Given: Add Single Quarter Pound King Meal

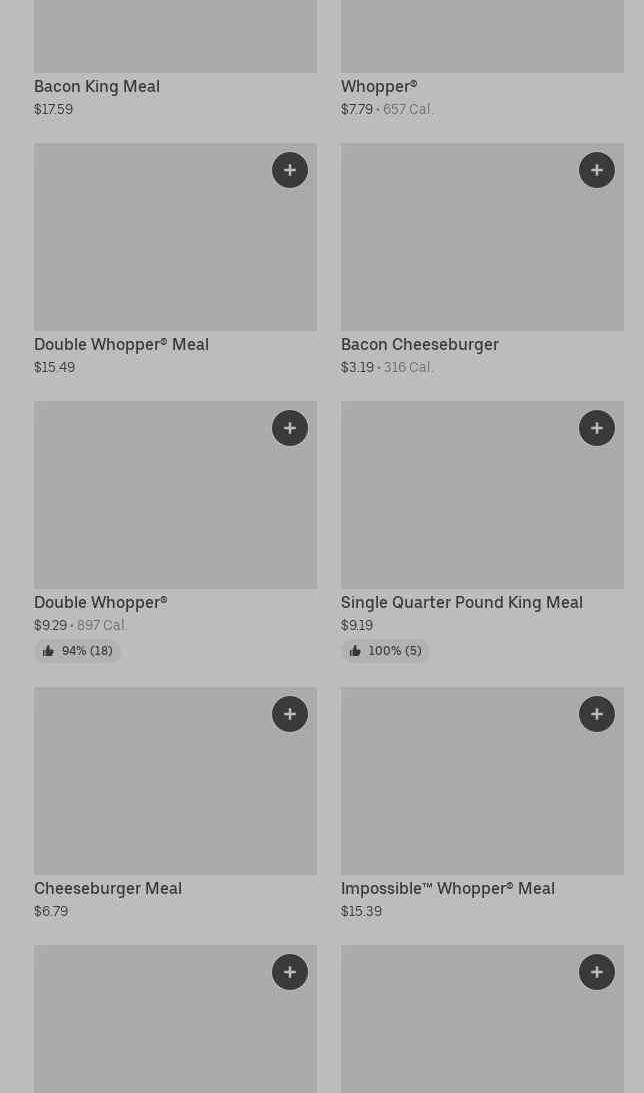Looking at the screenshot, I should [597, 428].
